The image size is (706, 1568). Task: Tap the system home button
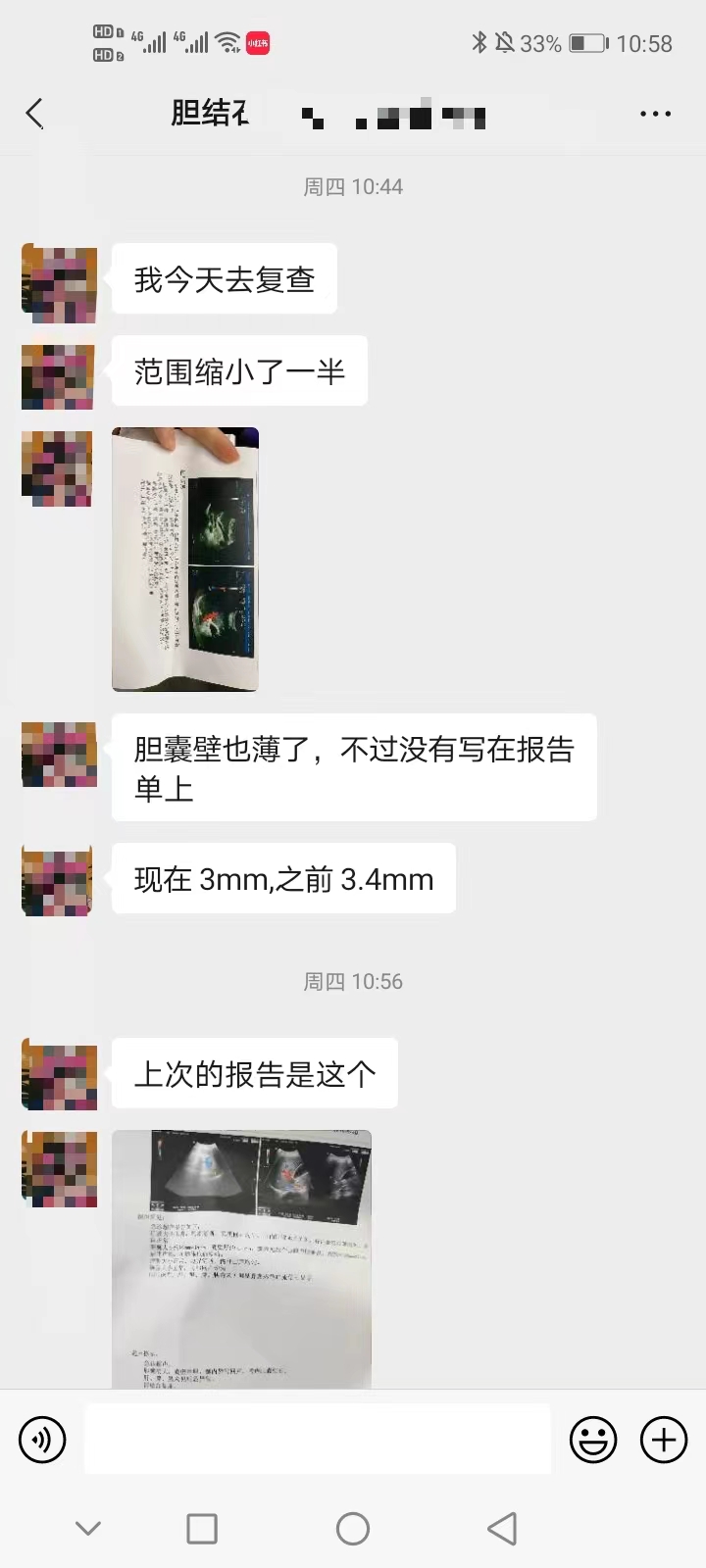(353, 1529)
